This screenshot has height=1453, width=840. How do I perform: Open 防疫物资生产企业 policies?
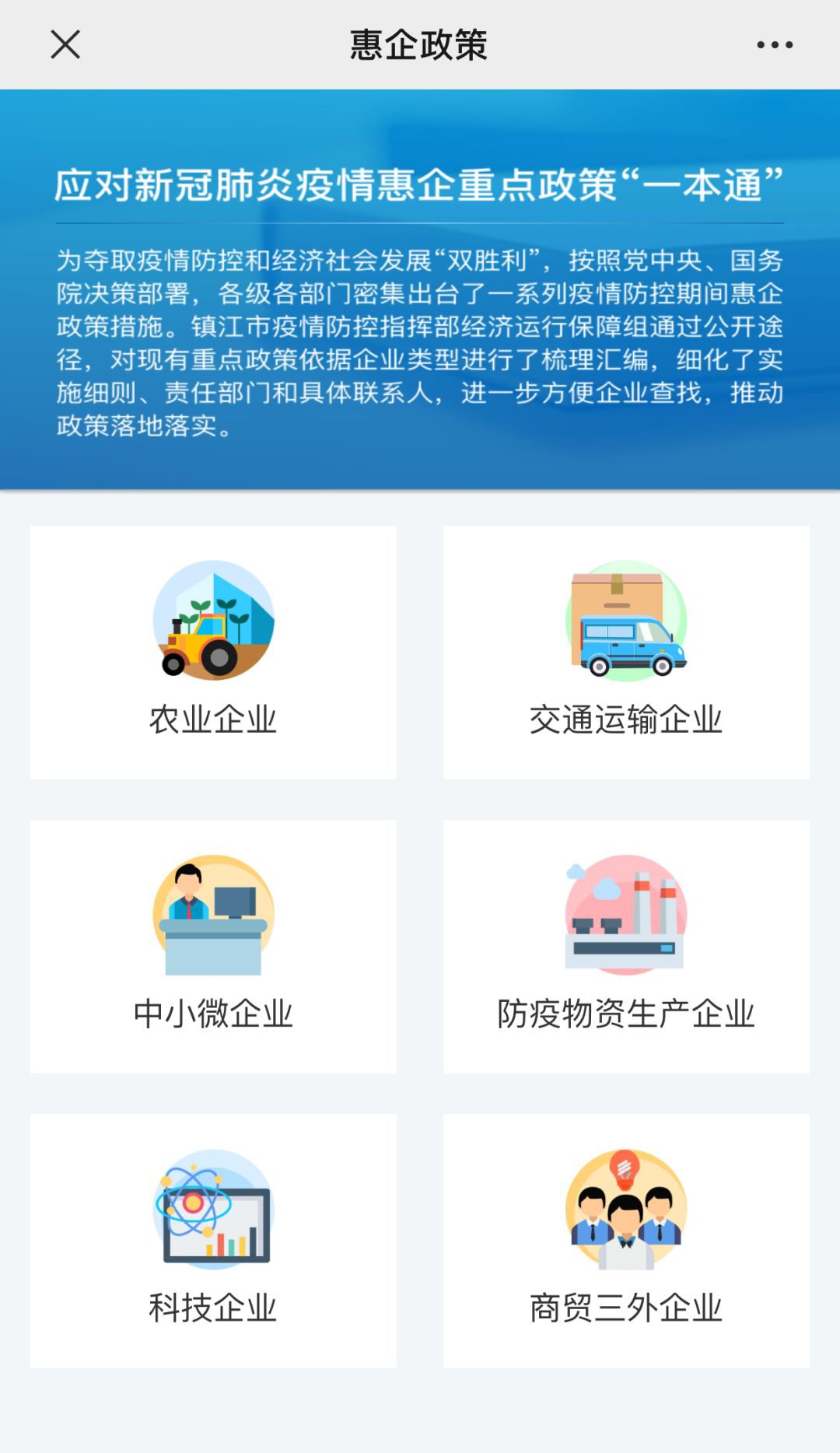(x=626, y=946)
